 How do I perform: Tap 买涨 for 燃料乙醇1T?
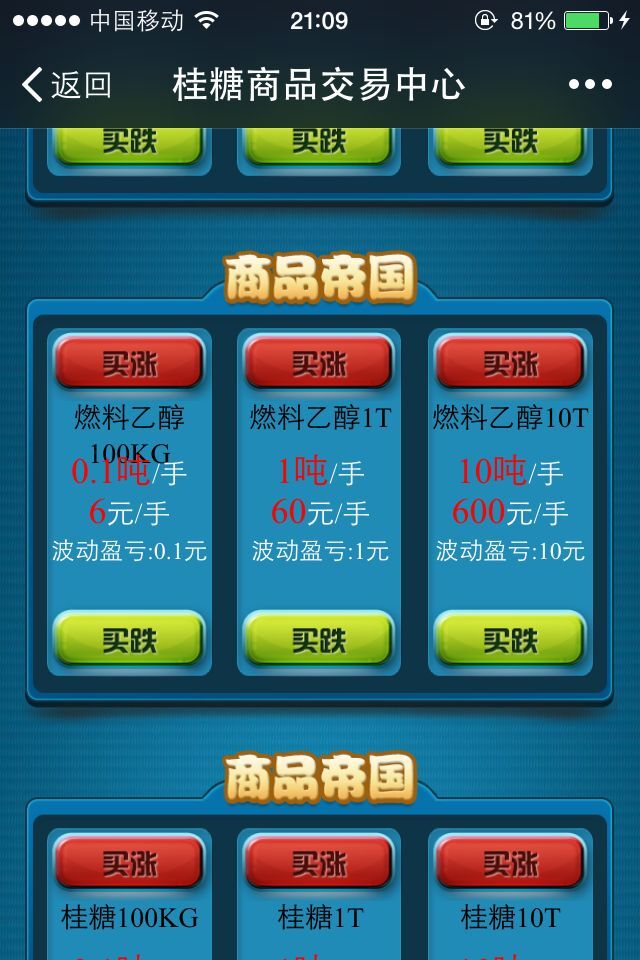click(319, 362)
